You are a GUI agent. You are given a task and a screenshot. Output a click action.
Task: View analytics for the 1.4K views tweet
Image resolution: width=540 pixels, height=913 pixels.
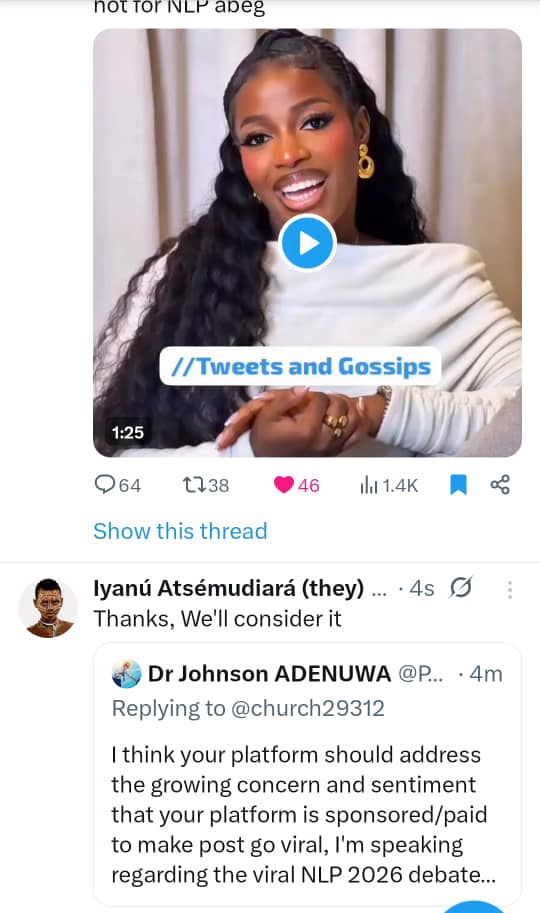389,484
